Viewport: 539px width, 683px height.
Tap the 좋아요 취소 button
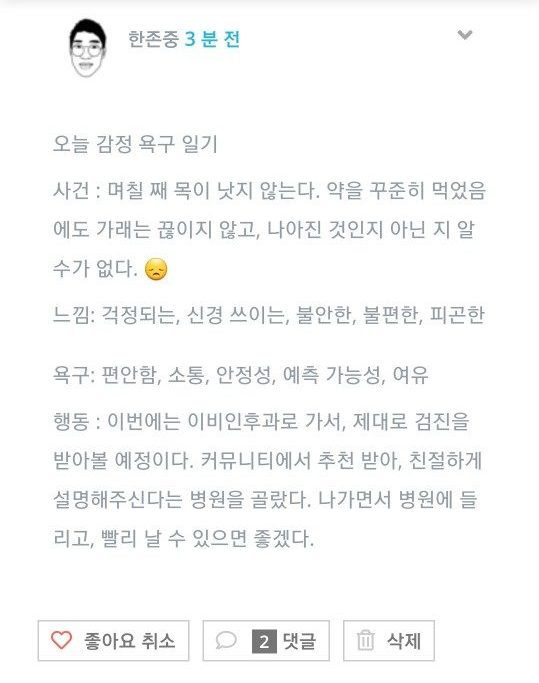(113, 641)
